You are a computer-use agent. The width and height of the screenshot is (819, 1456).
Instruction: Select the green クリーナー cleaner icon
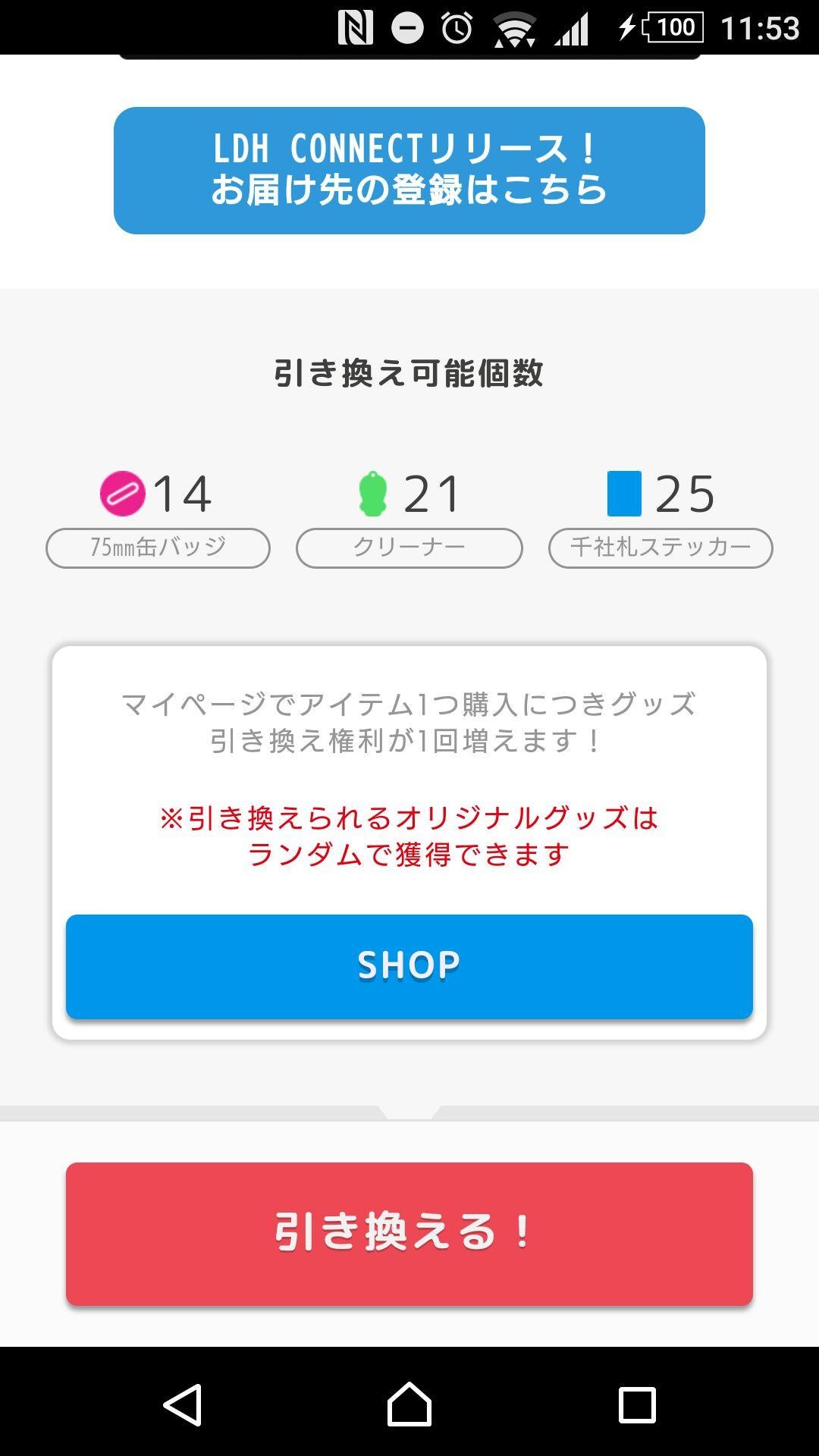(372, 494)
